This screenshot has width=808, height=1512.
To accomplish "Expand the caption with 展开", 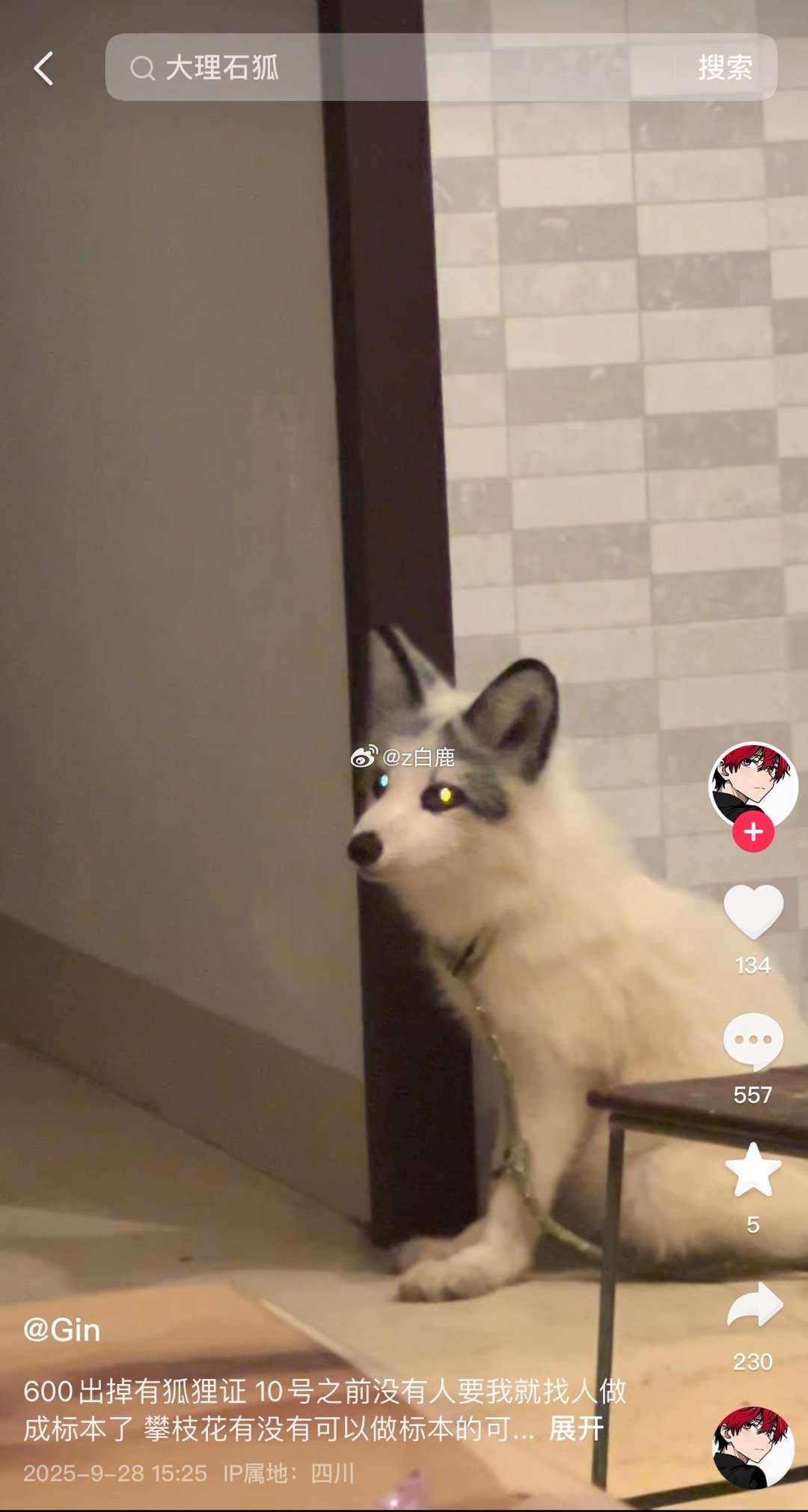I will pyautogui.click(x=576, y=1429).
